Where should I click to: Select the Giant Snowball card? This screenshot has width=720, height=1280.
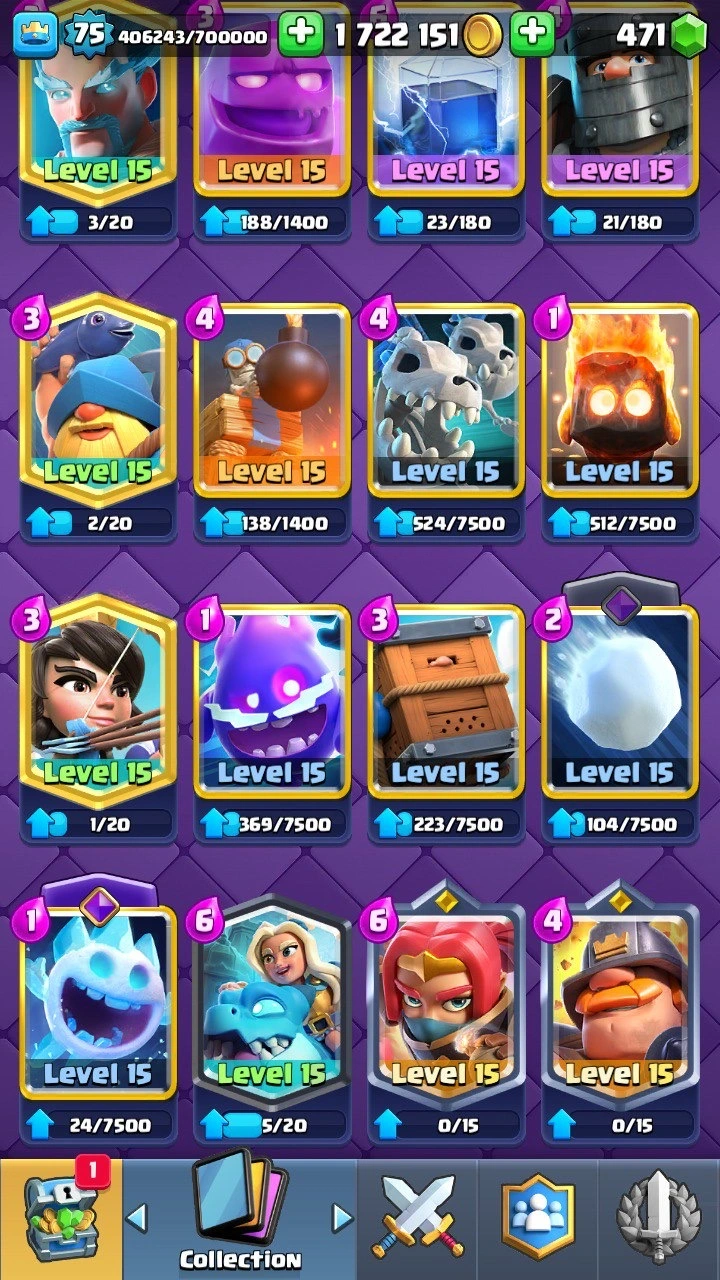tap(620, 700)
